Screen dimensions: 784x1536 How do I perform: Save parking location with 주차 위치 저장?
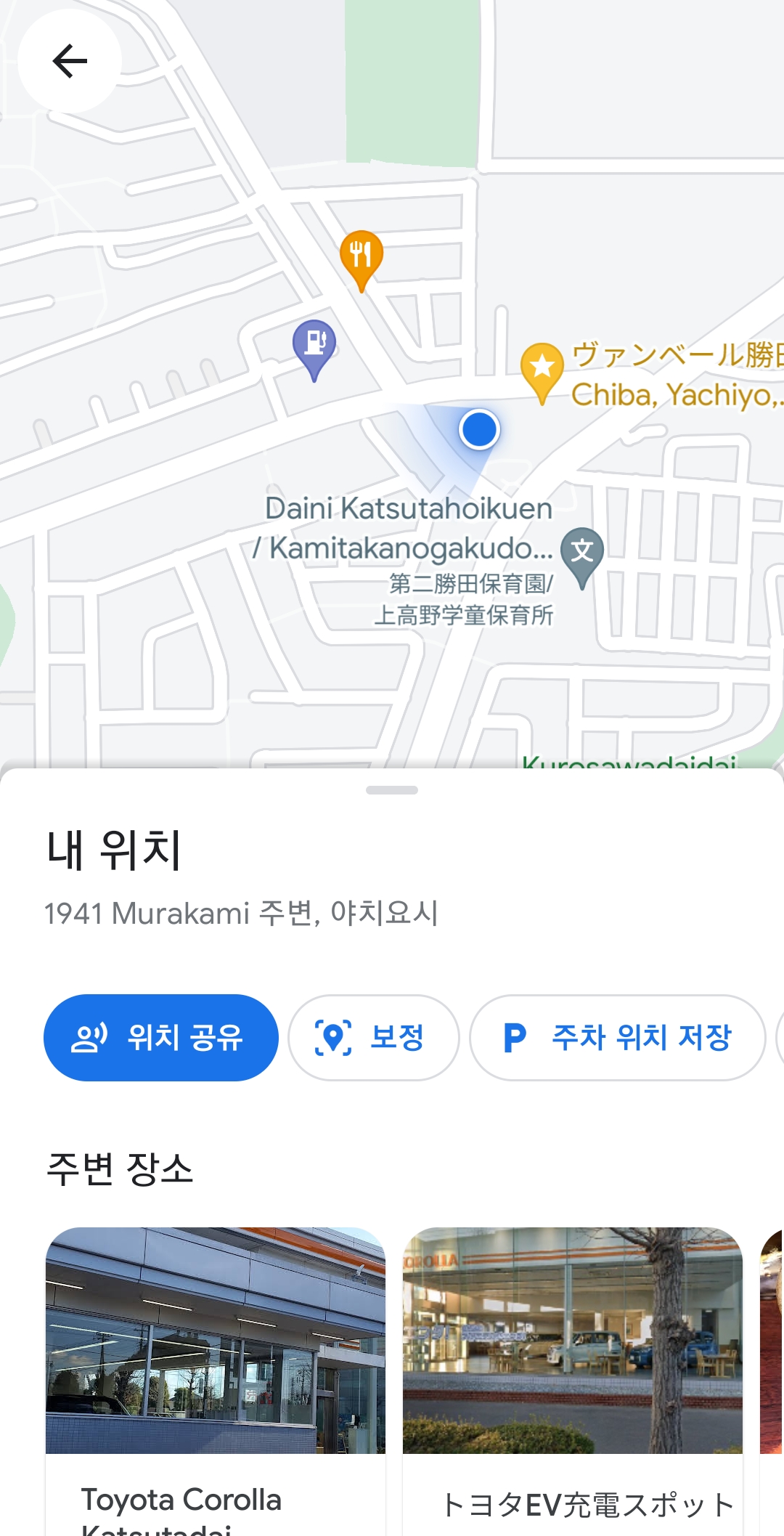click(617, 1037)
